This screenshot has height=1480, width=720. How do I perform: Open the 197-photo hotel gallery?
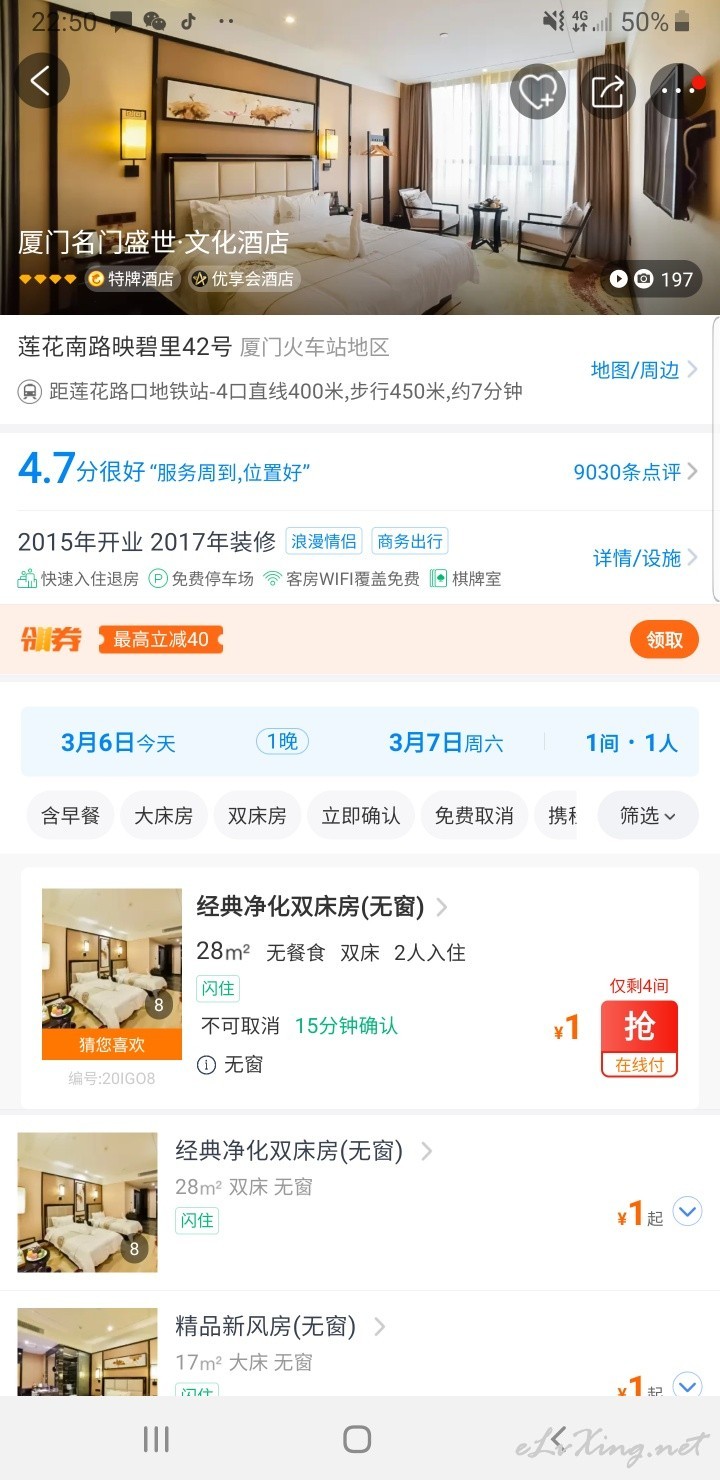[x=650, y=279]
